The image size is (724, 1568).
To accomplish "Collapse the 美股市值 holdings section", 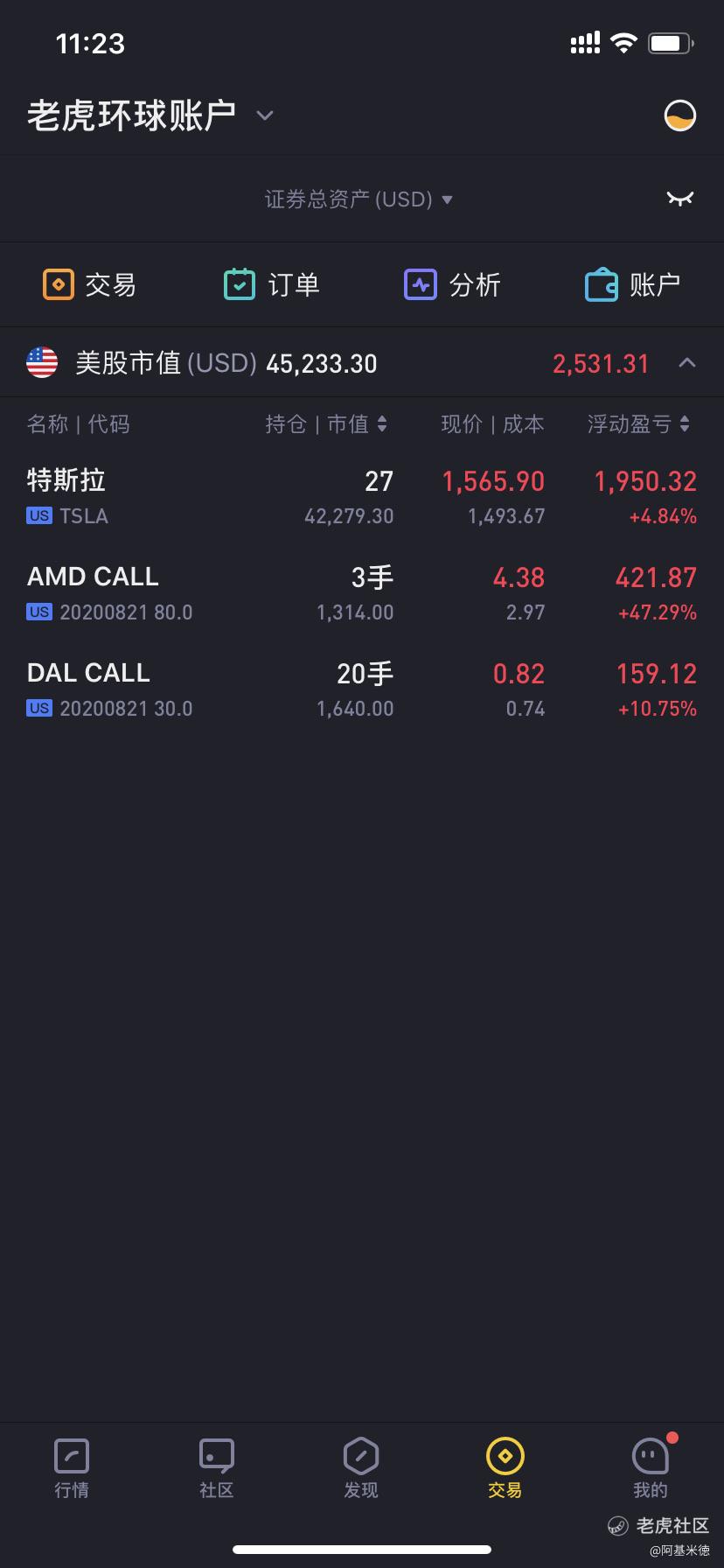I will click(x=687, y=362).
